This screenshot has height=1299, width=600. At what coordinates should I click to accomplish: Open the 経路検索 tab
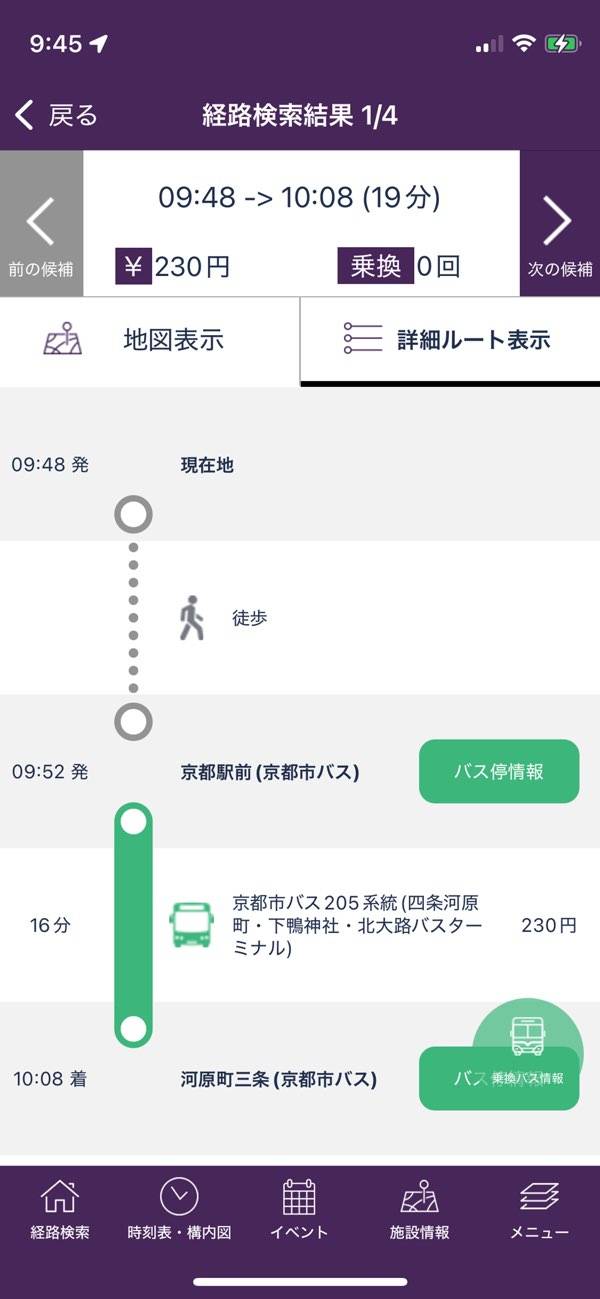(x=60, y=1208)
